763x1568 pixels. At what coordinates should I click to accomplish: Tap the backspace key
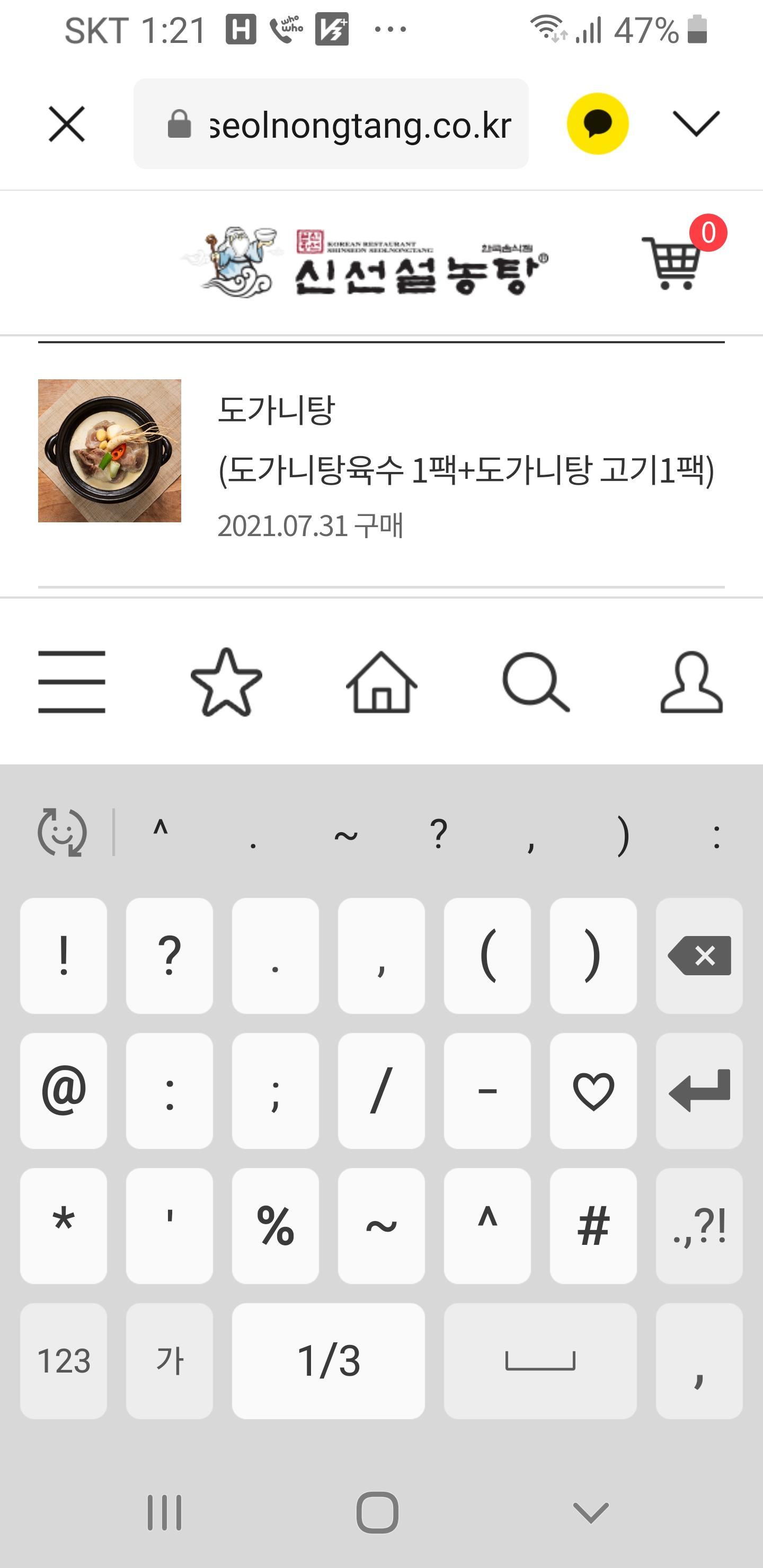698,955
